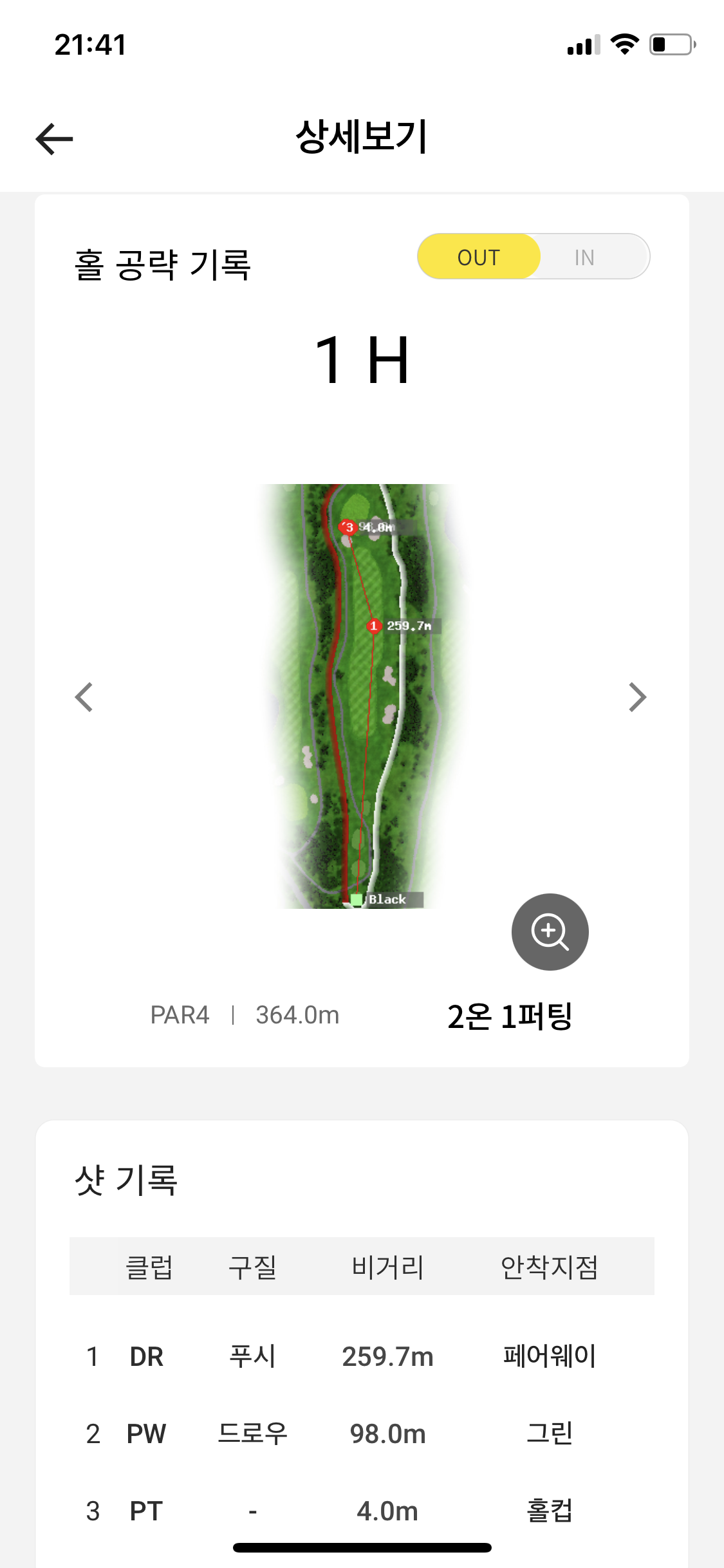The width and height of the screenshot is (724, 1568).
Task: Select the OUT course segment
Action: tap(479, 257)
